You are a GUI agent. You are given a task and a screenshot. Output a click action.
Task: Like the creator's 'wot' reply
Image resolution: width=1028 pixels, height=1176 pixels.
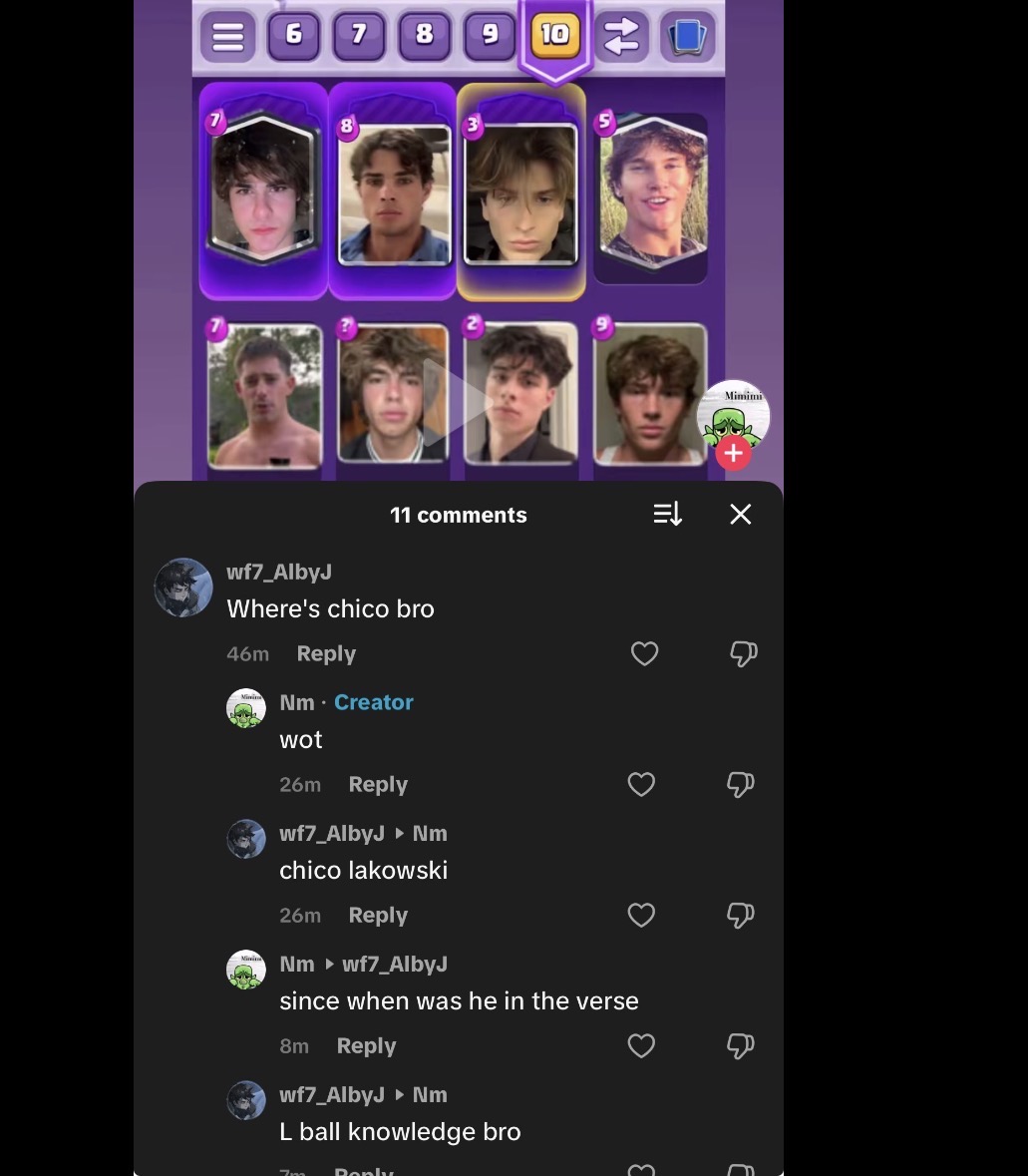click(641, 785)
